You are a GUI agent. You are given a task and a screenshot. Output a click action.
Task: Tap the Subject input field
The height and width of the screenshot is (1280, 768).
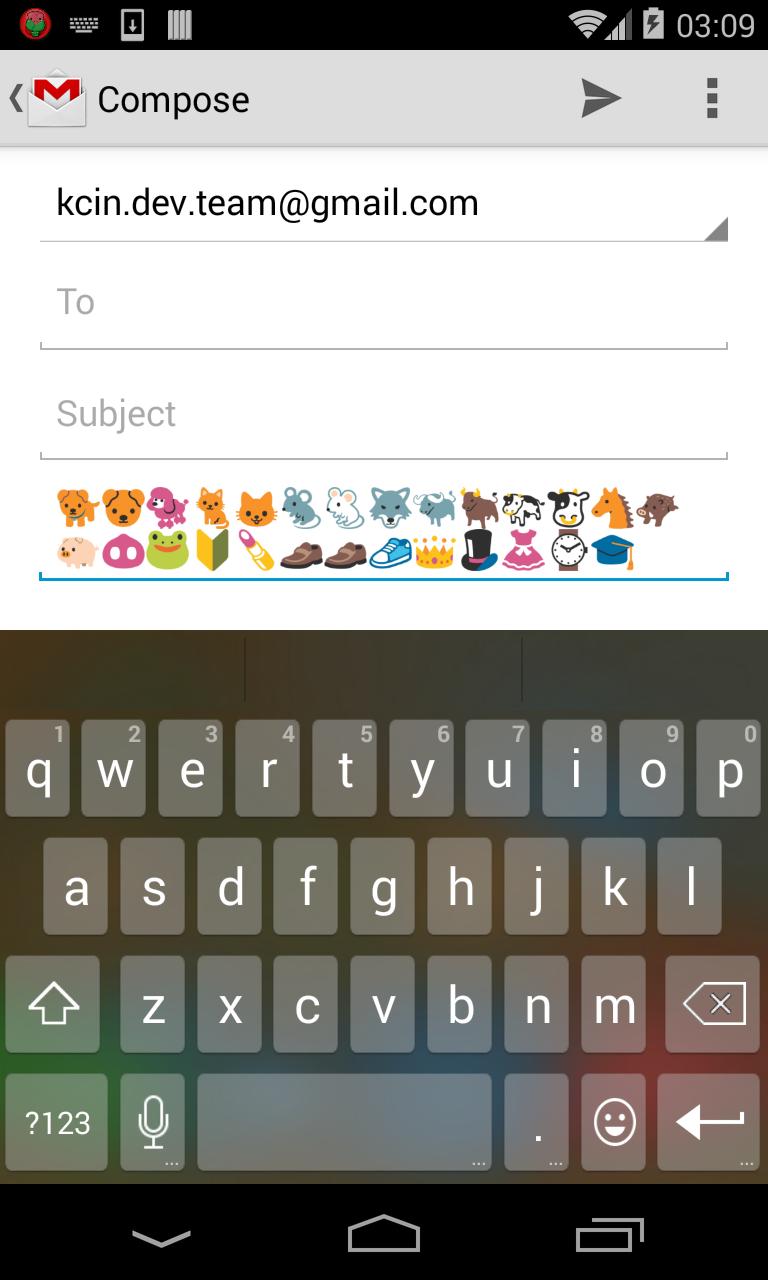(x=383, y=413)
